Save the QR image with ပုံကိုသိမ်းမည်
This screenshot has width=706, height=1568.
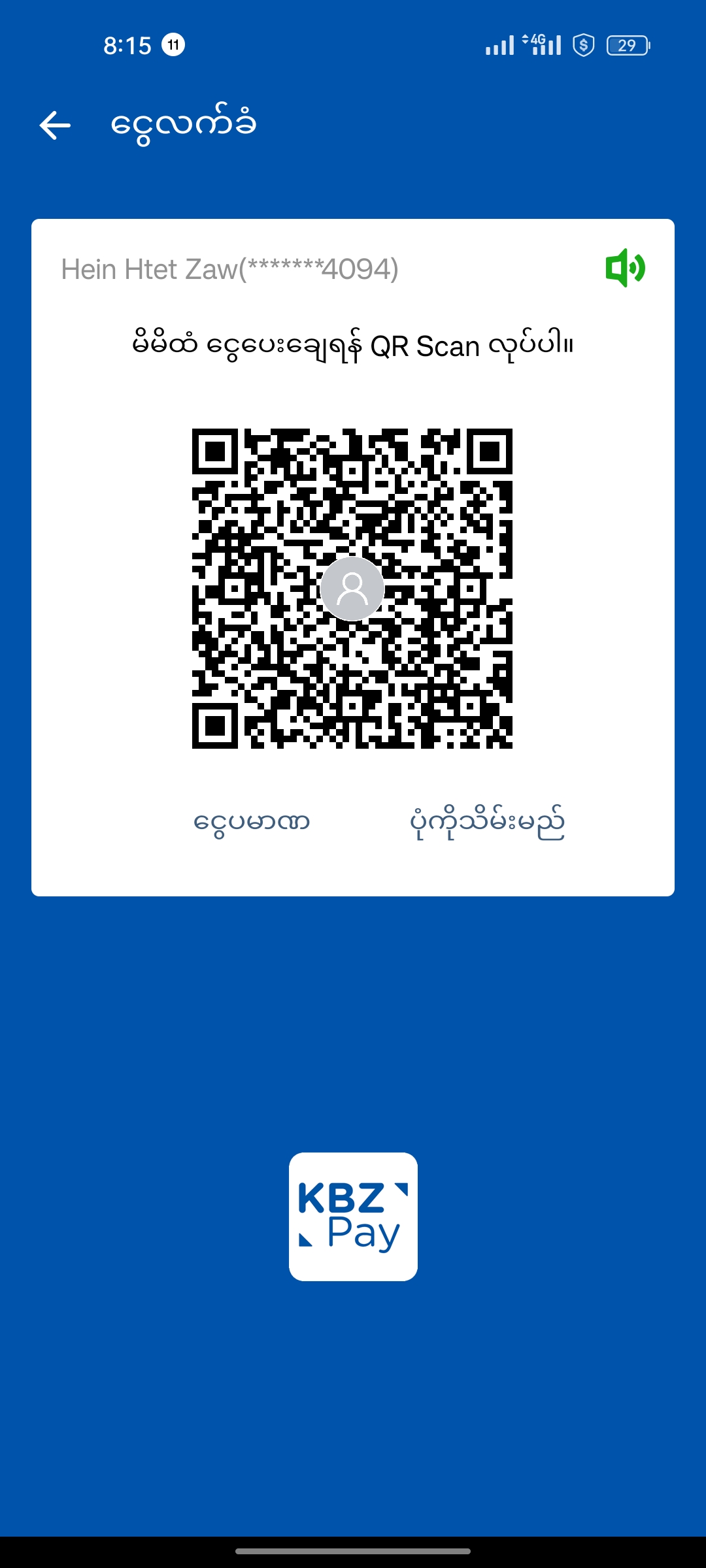click(487, 823)
